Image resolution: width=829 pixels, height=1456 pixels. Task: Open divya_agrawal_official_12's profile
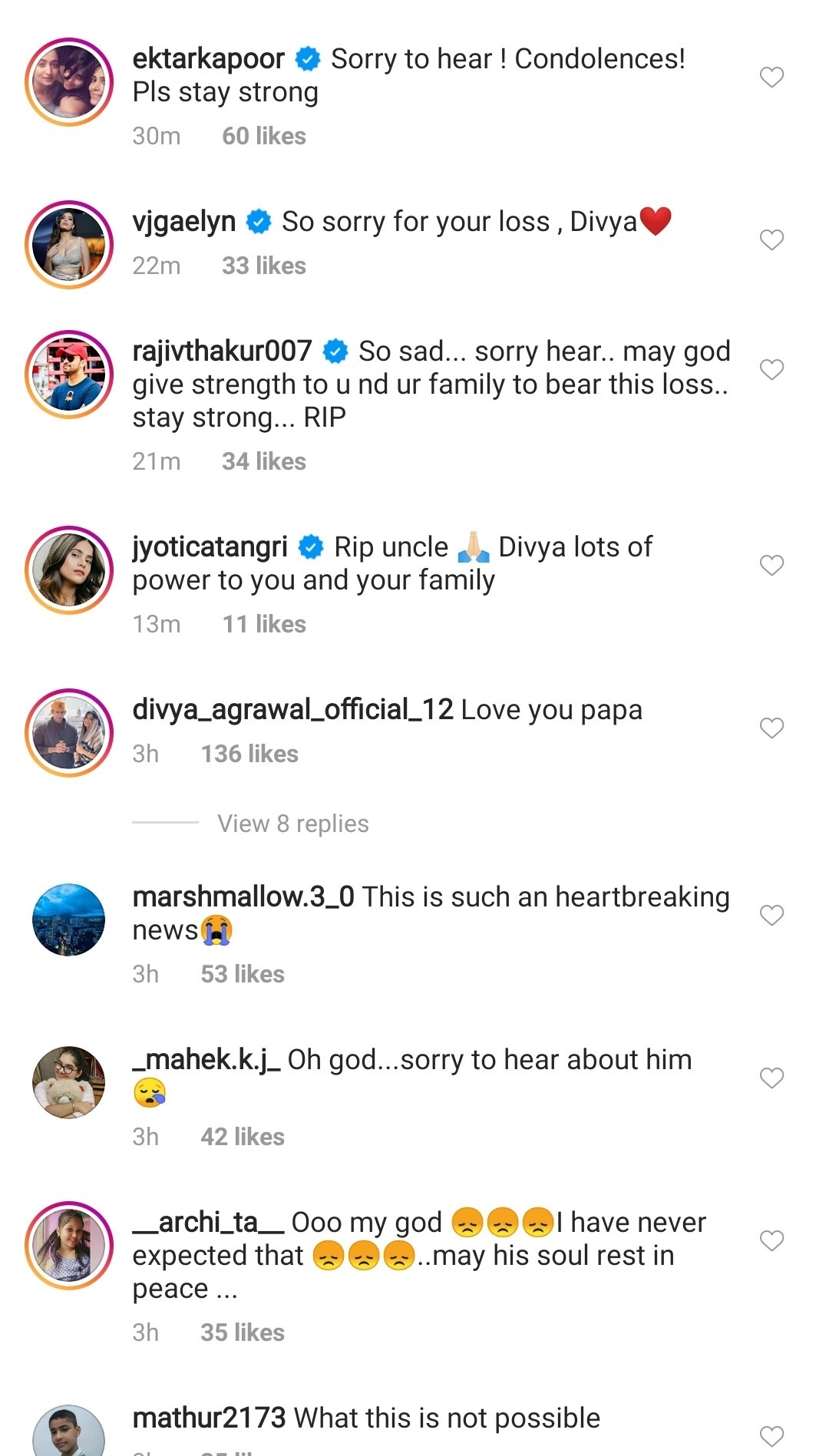[292, 710]
